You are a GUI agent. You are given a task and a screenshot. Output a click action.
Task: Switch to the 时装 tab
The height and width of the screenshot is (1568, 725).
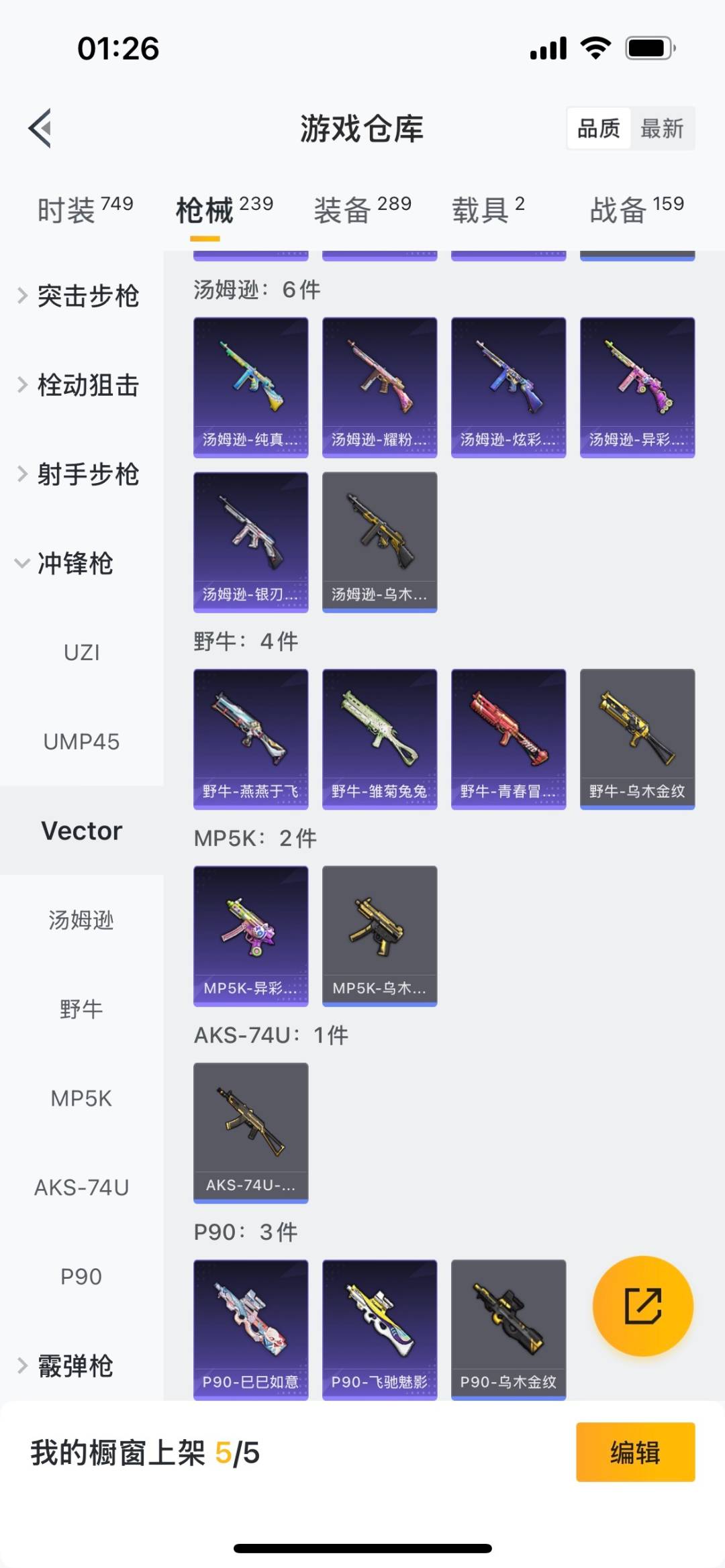pyautogui.click(x=85, y=211)
